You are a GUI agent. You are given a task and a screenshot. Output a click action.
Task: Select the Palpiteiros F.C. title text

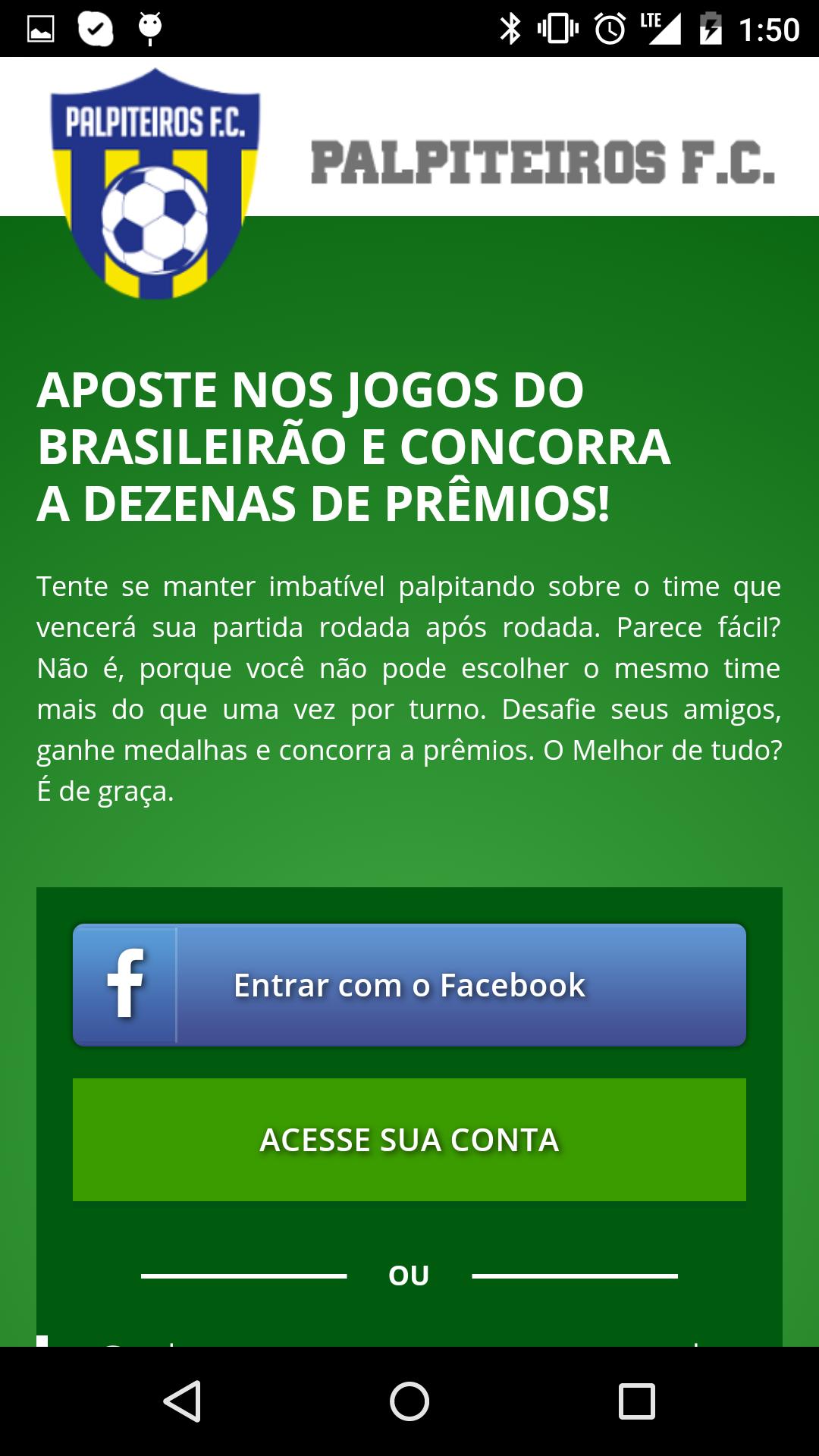pyautogui.click(x=544, y=162)
